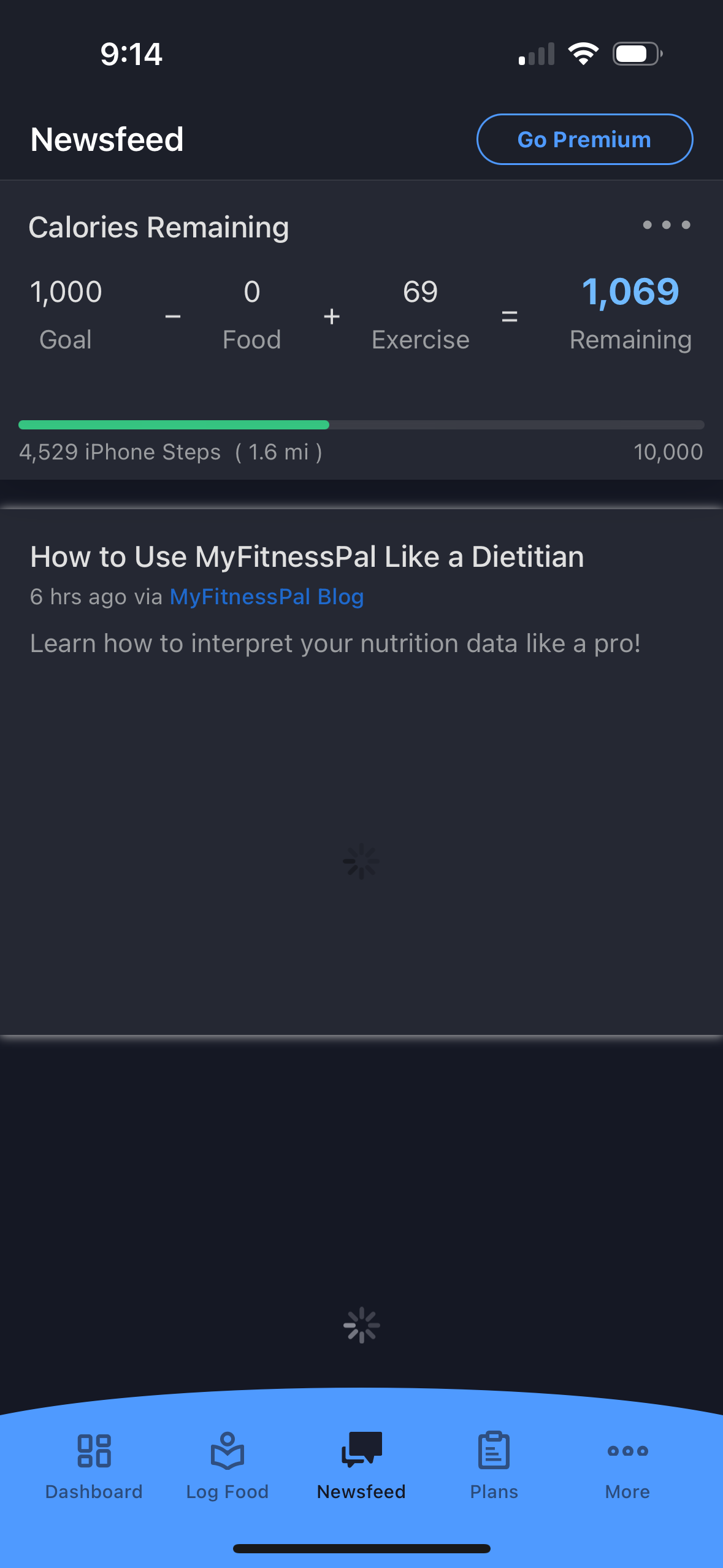This screenshot has width=723, height=1568.
Task: Tap the Wi-Fi status icon
Action: [x=583, y=53]
